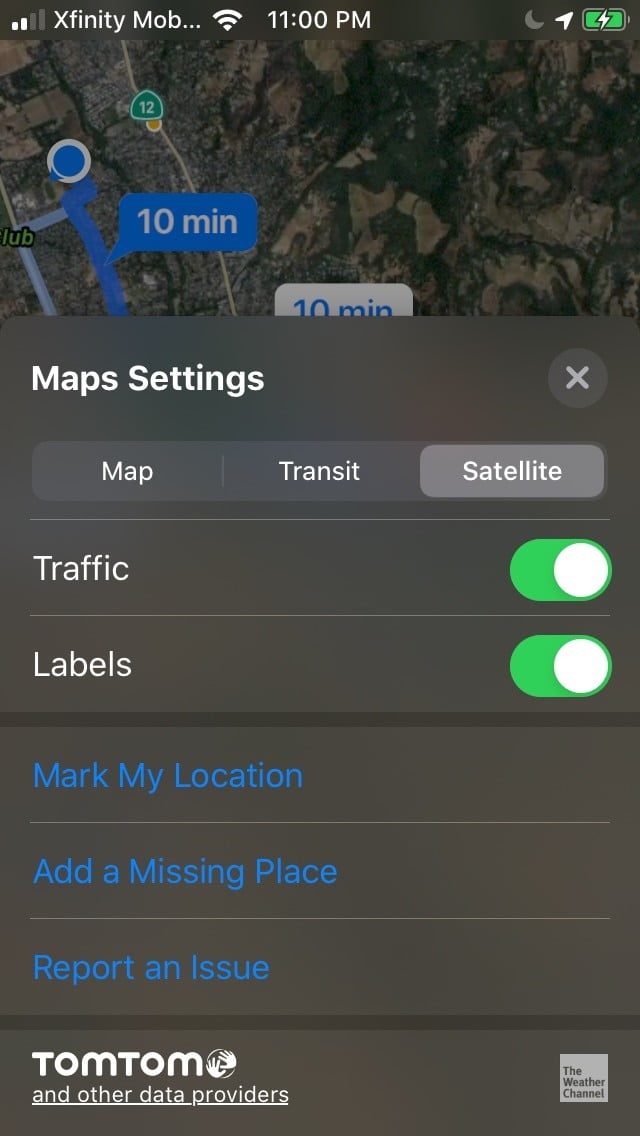Open The Weather Channel attribution
The height and width of the screenshot is (1136, 640).
coord(583,1078)
